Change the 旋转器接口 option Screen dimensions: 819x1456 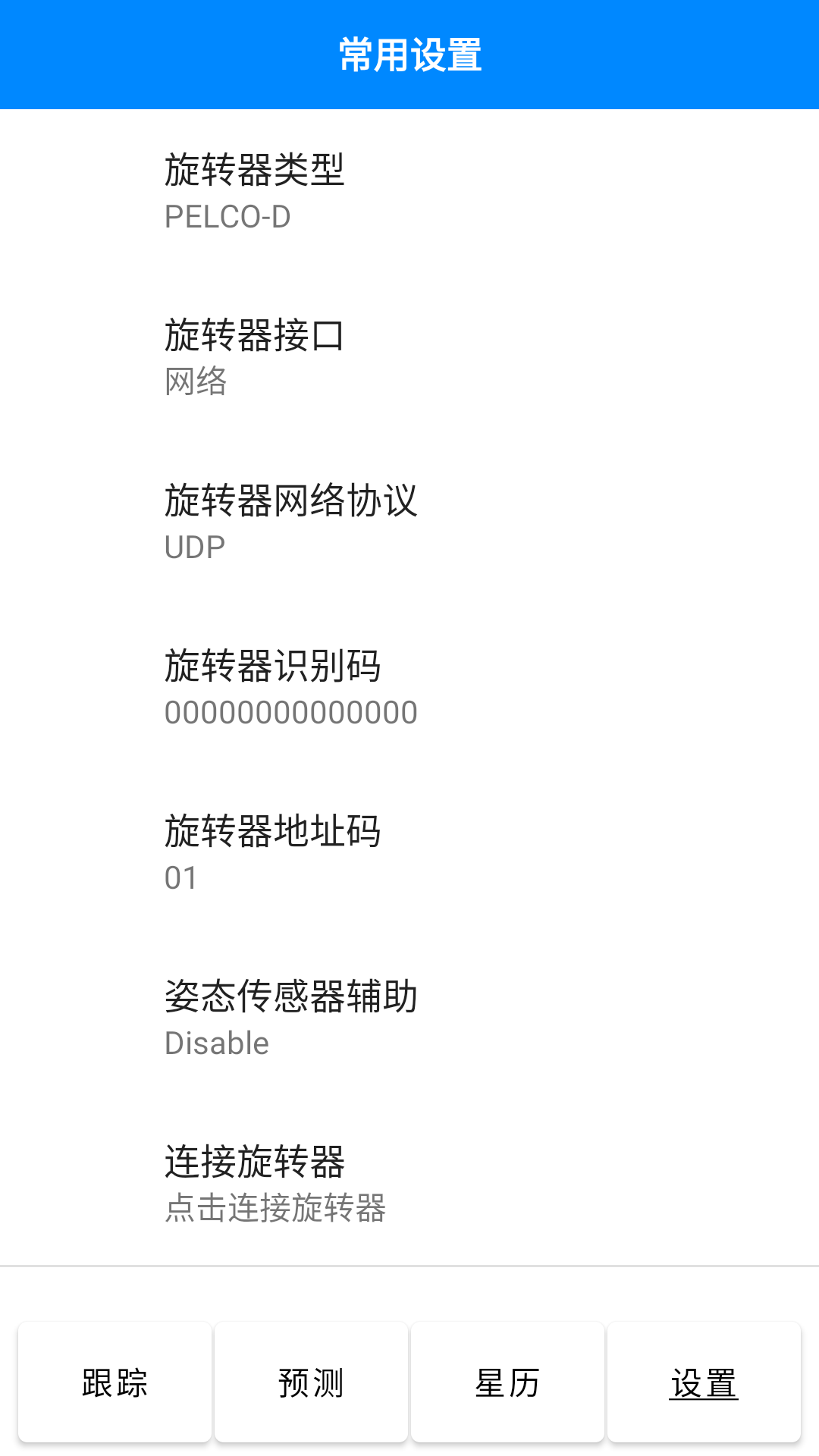pyautogui.click(x=409, y=357)
